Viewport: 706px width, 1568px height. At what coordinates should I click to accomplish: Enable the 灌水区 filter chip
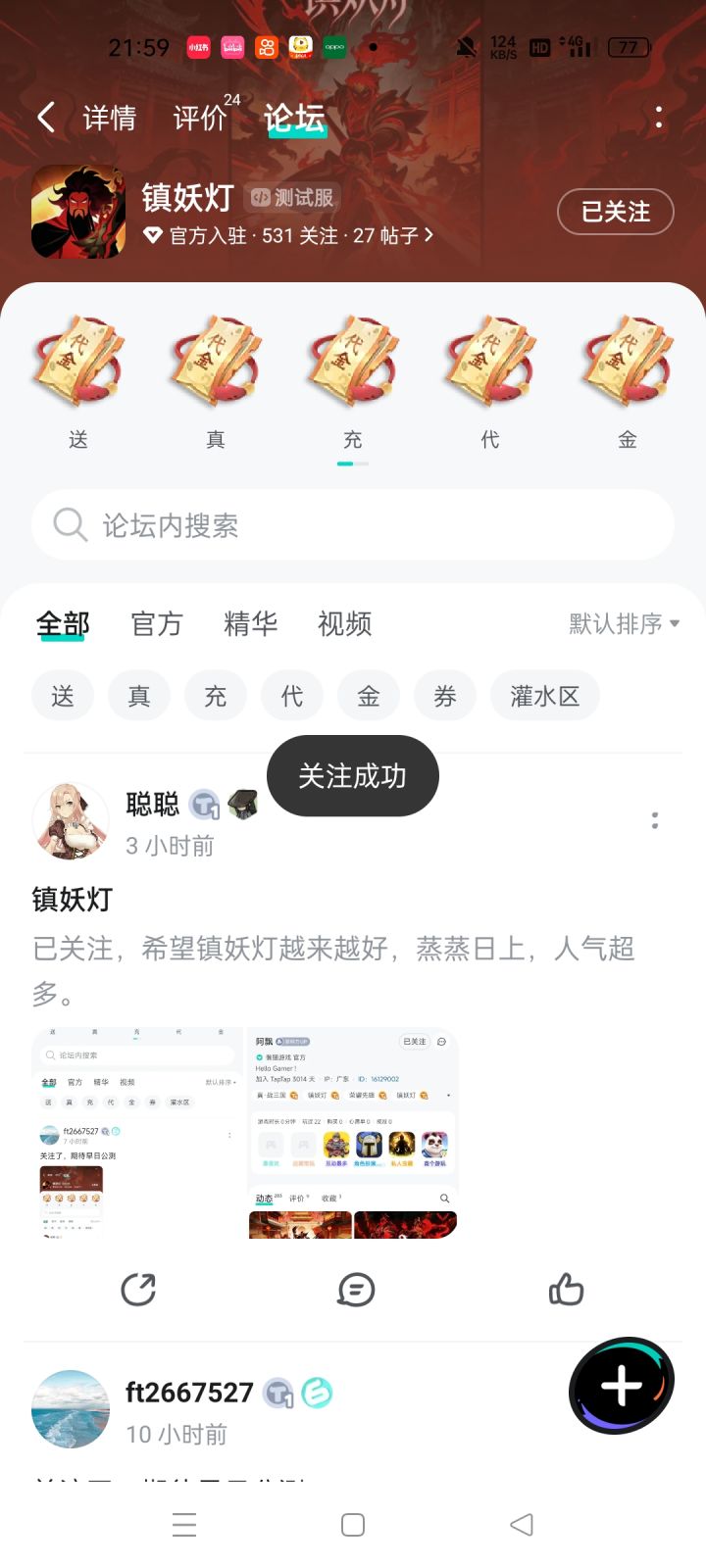(x=545, y=695)
